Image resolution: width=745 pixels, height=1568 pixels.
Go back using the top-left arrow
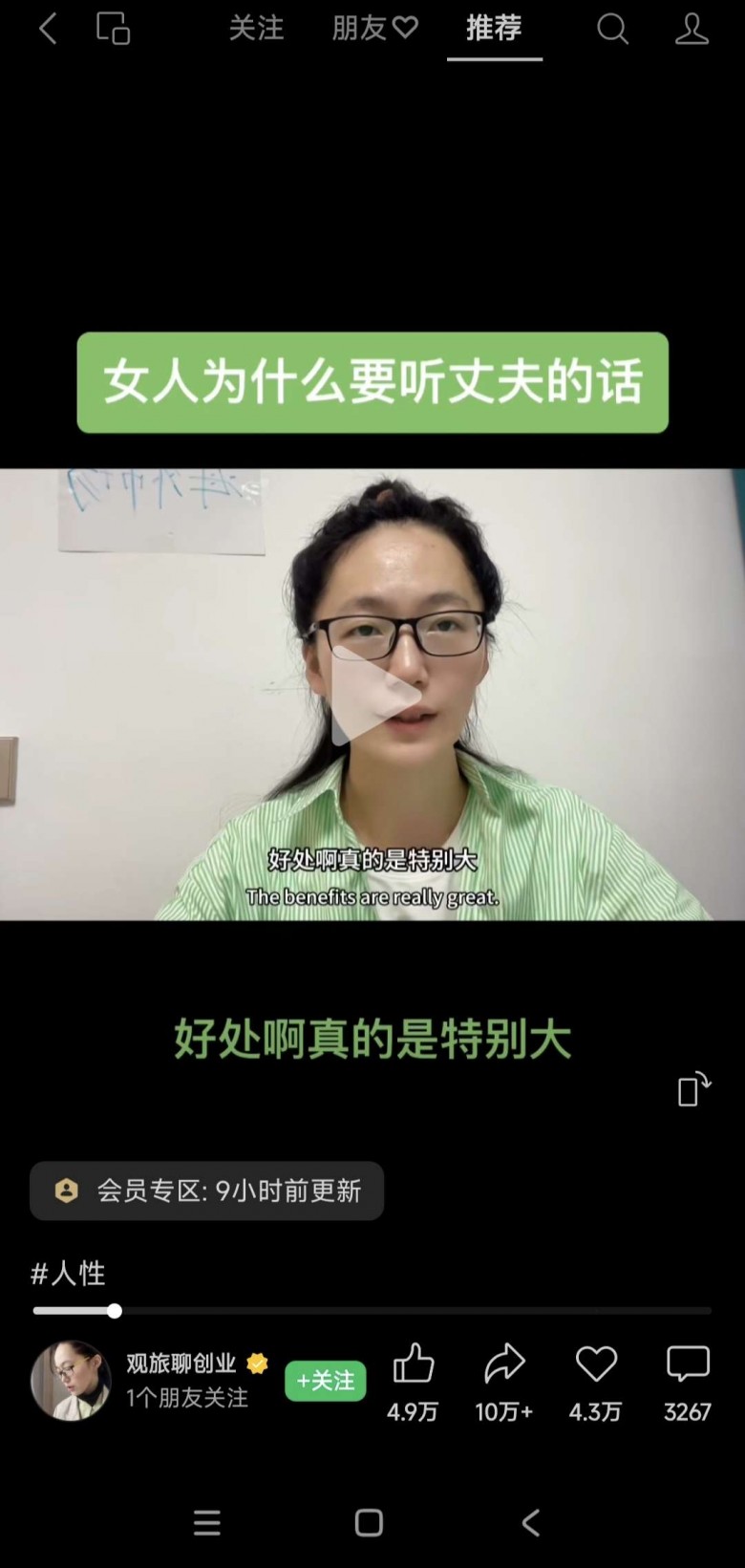(x=48, y=30)
